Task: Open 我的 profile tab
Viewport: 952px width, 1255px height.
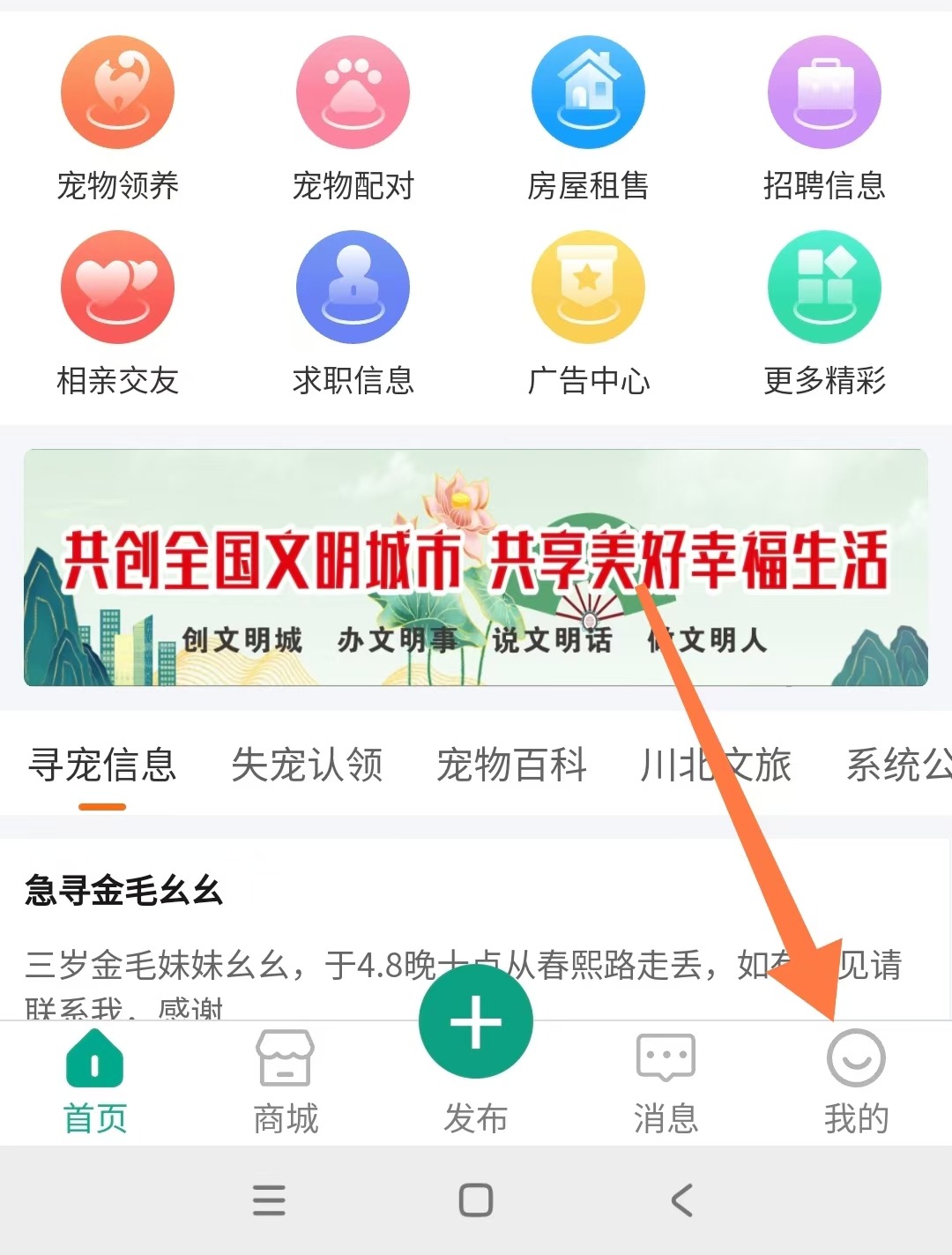Action: point(855,1082)
